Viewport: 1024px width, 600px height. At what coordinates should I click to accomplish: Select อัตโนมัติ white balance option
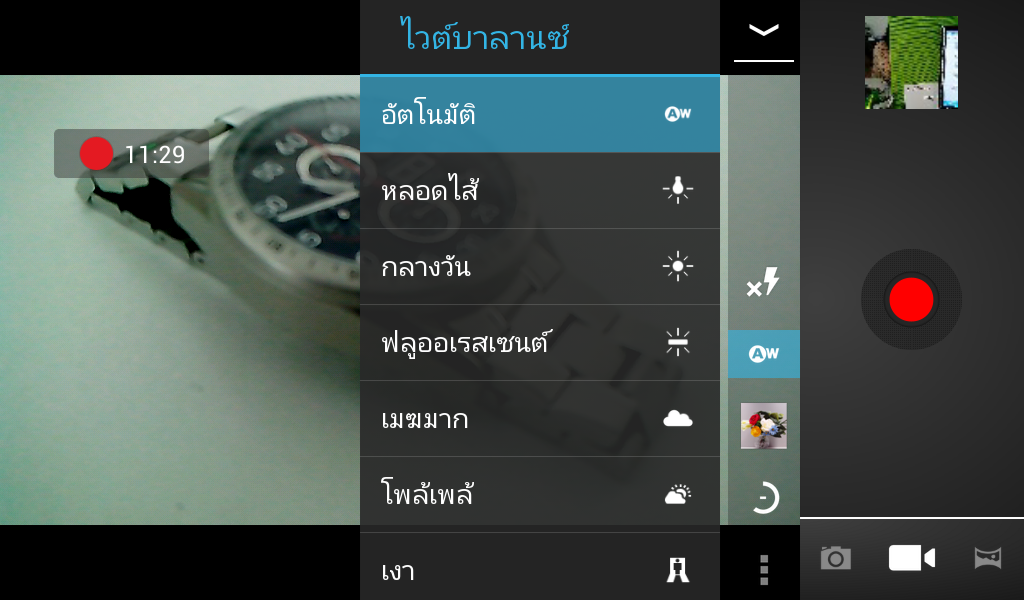(539, 114)
